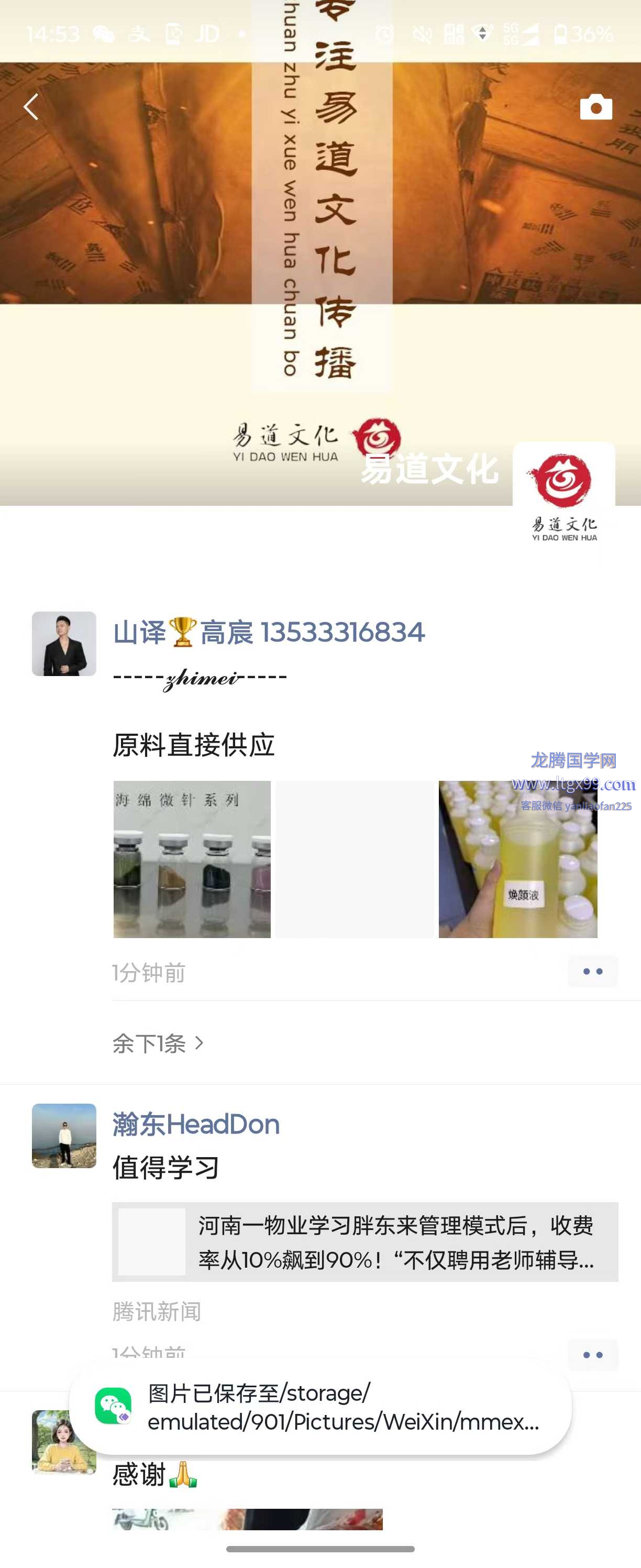
Task: Expand 余下1条 remaining post
Action: [158, 1043]
